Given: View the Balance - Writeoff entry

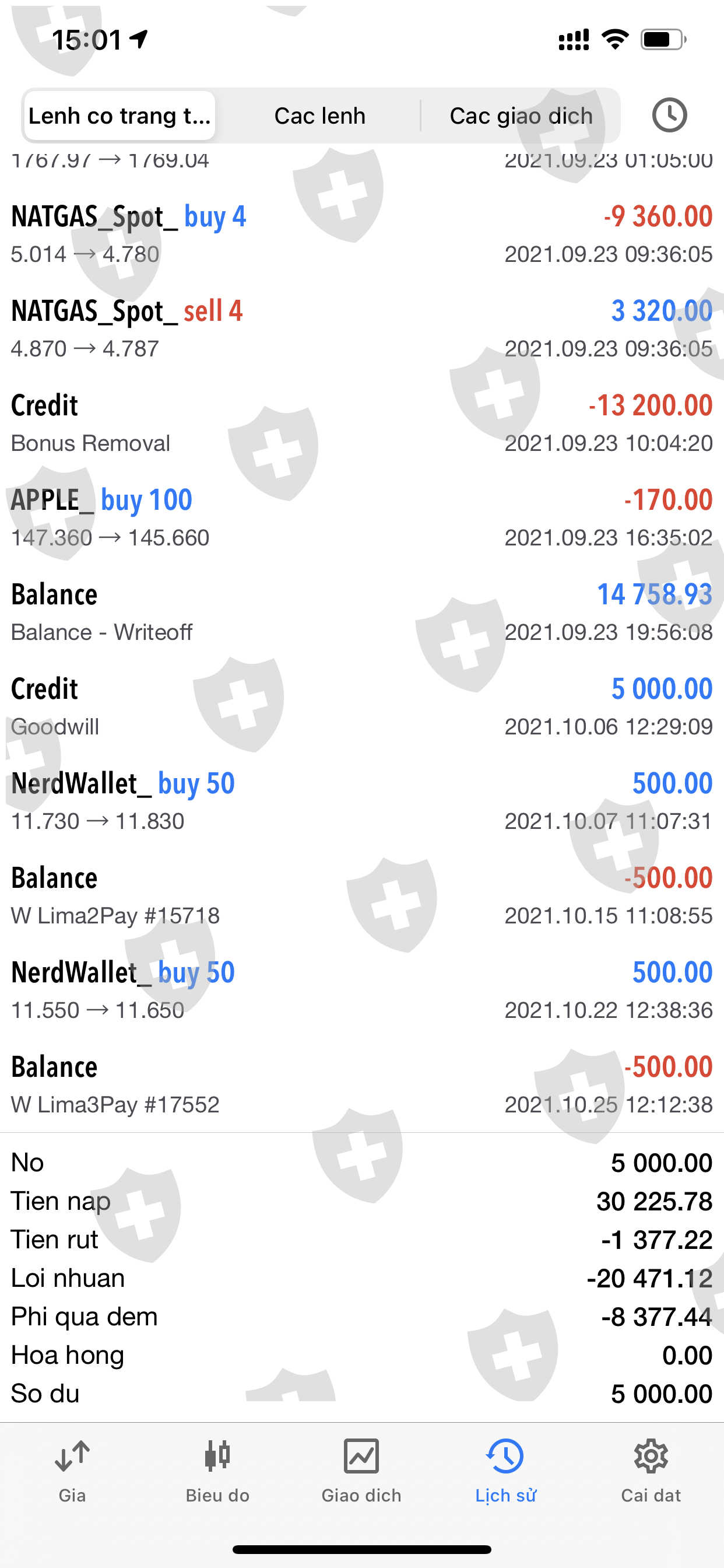Looking at the screenshot, I should (x=361, y=612).
